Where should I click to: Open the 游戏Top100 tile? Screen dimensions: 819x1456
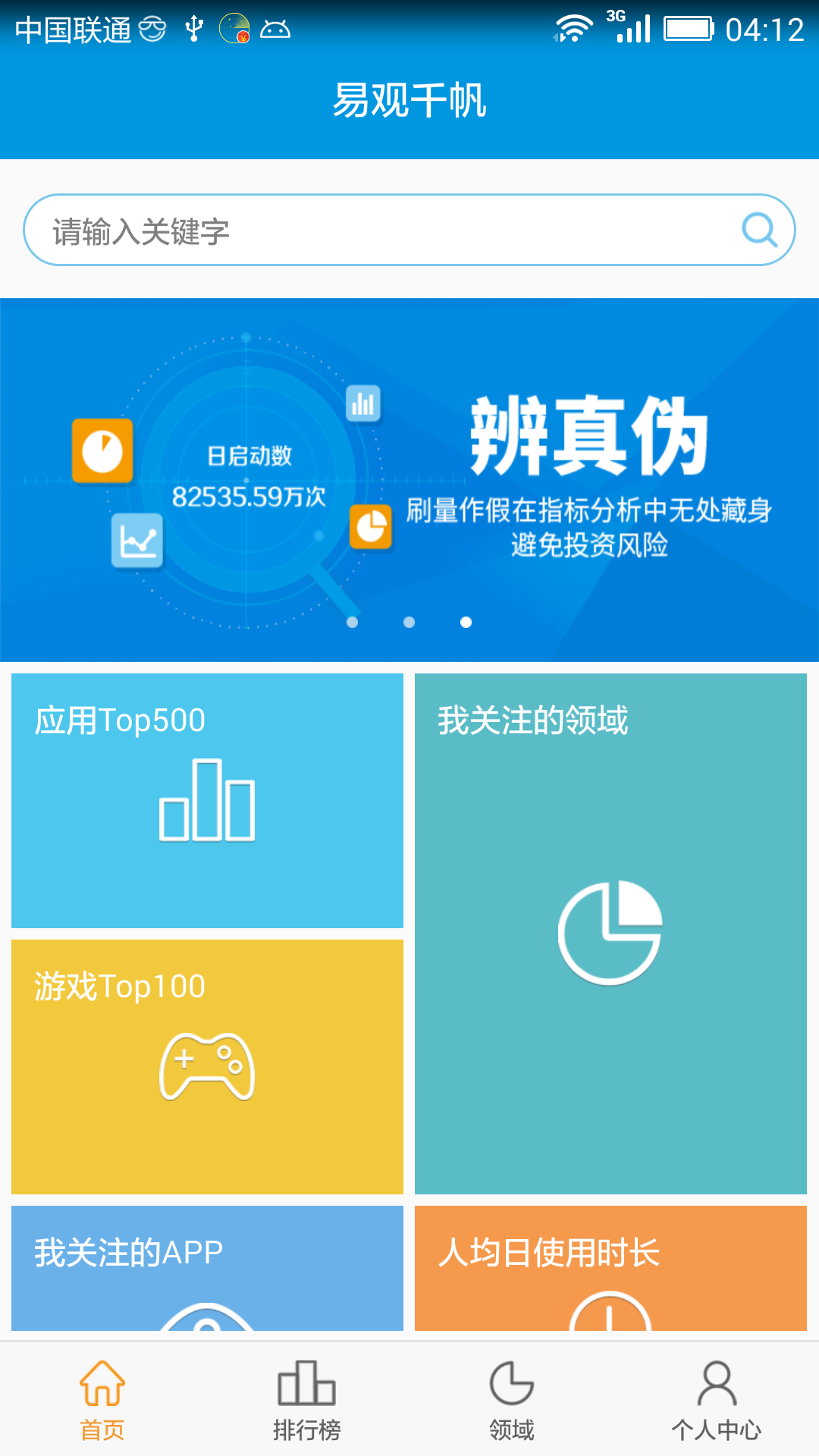207,1066
